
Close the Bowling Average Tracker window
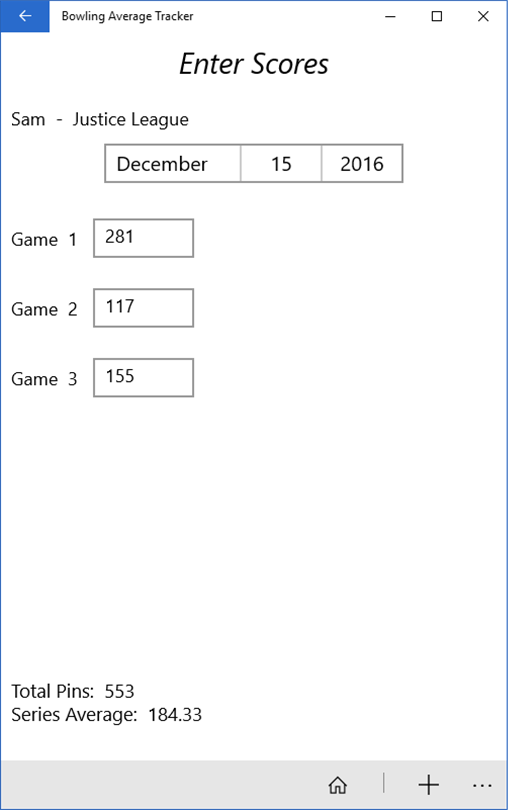click(483, 17)
